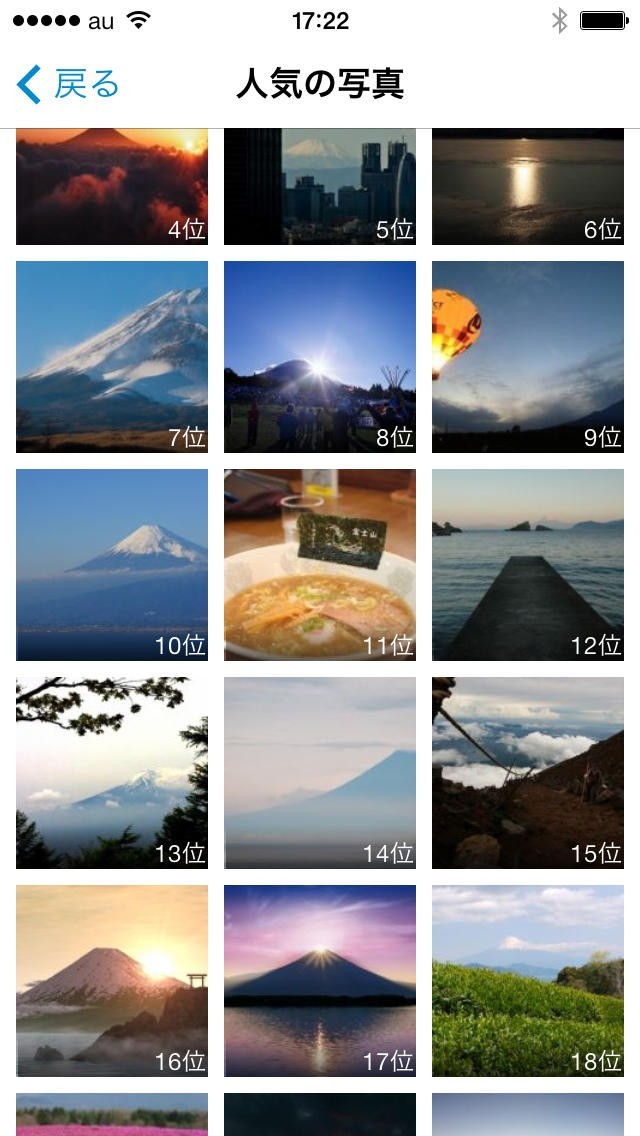Image resolution: width=640 pixels, height=1136 pixels.
Task: Open the 6位 water reflection photo
Action: (x=528, y=187)
